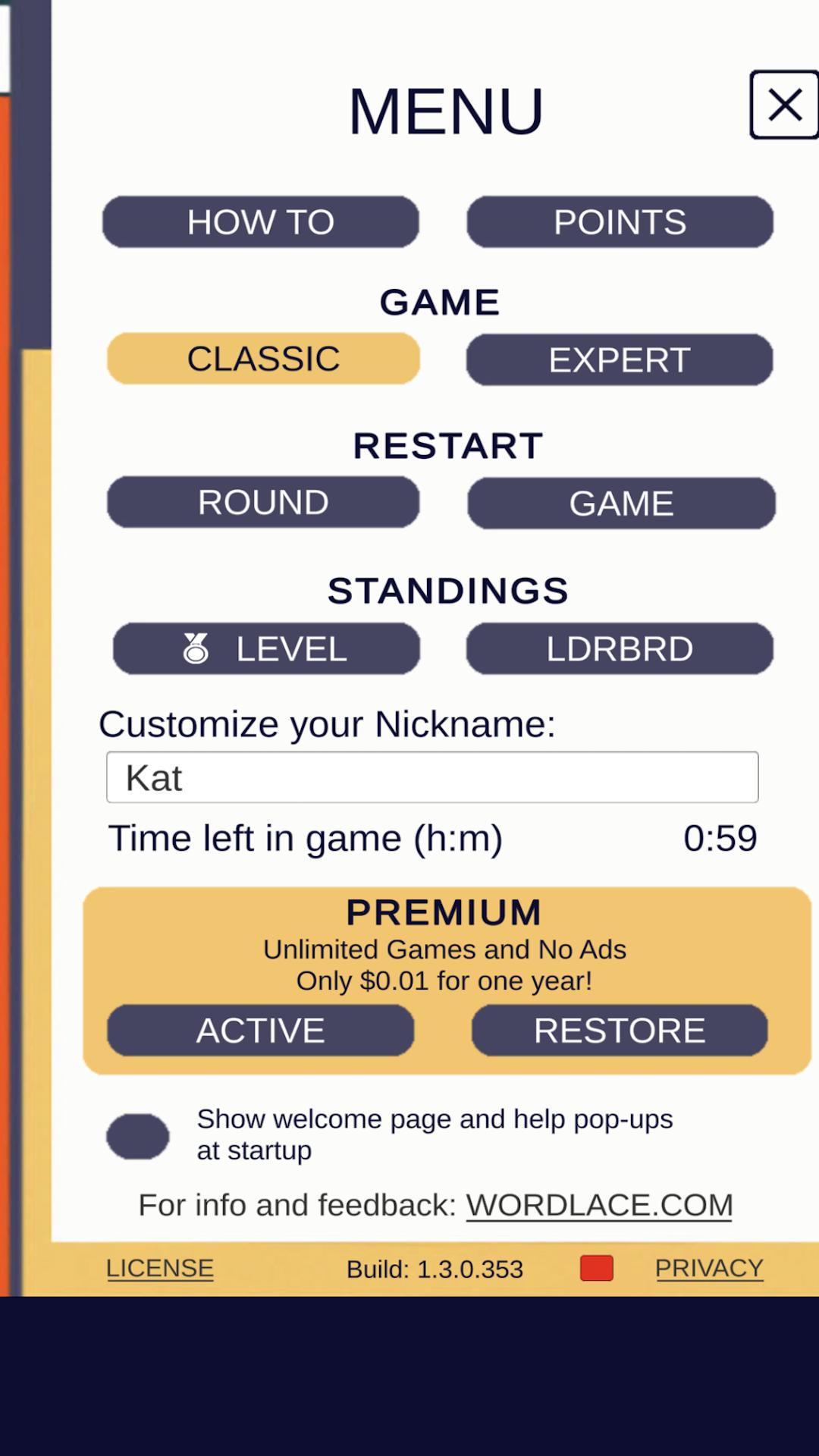Open the LEVEL standings
This screenshot has width=819, height=1456.
266,648
